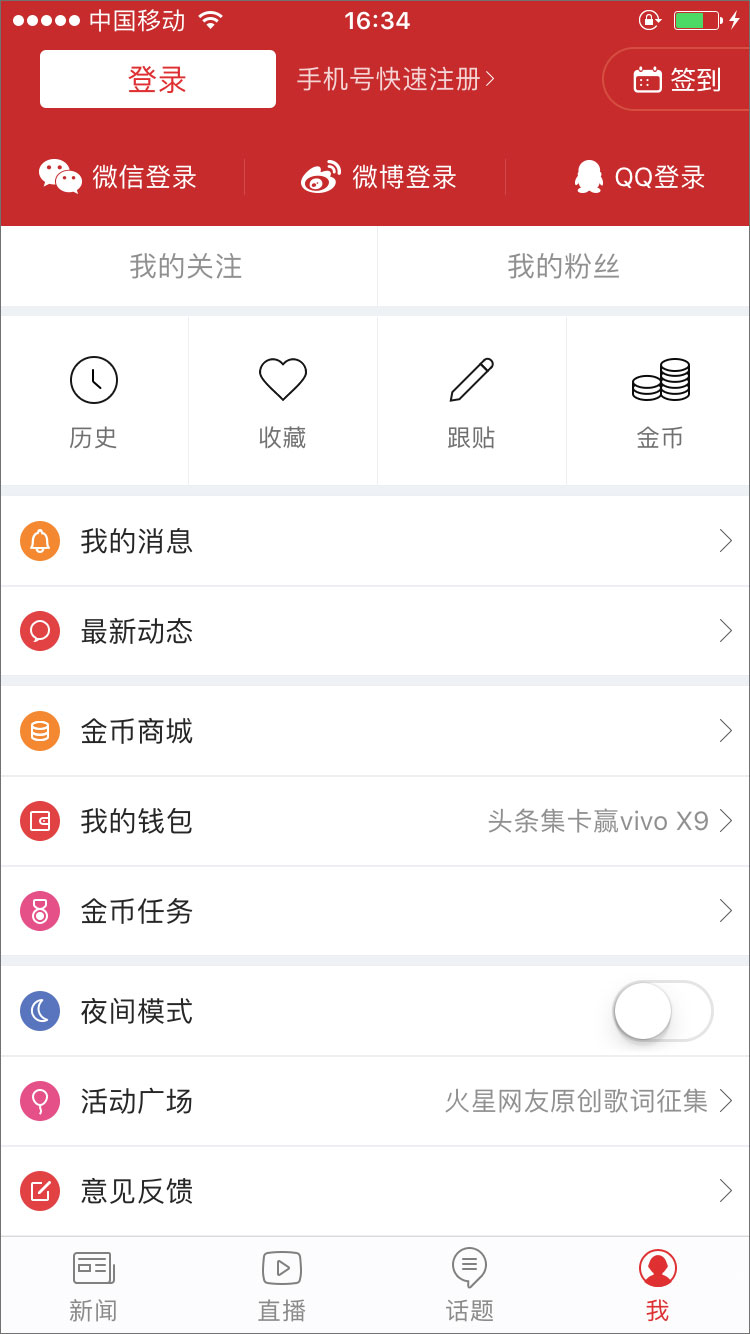Tap the 登录 login button
This screenshot has height=1334, width=750.
158,79
